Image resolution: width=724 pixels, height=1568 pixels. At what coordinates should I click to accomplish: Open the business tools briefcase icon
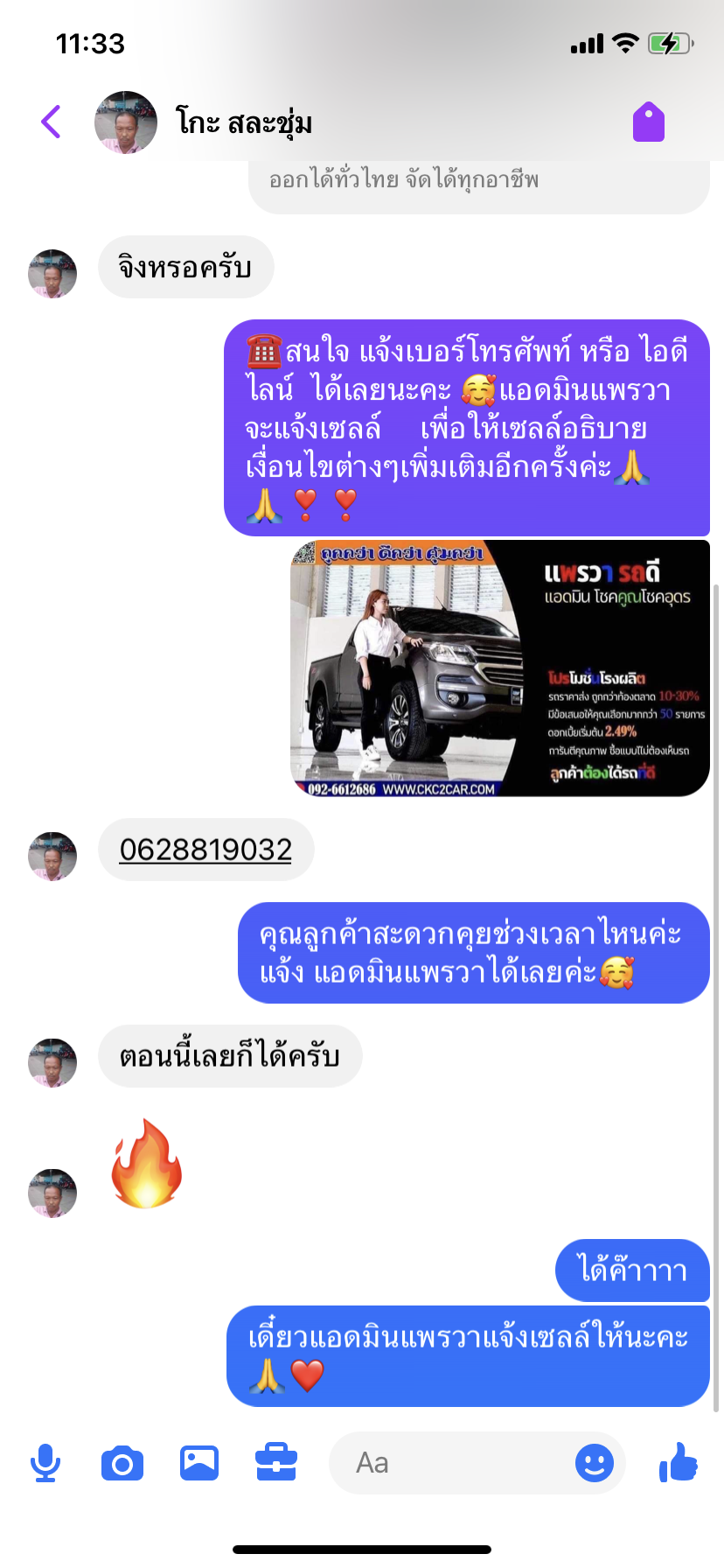point(276,1463)
